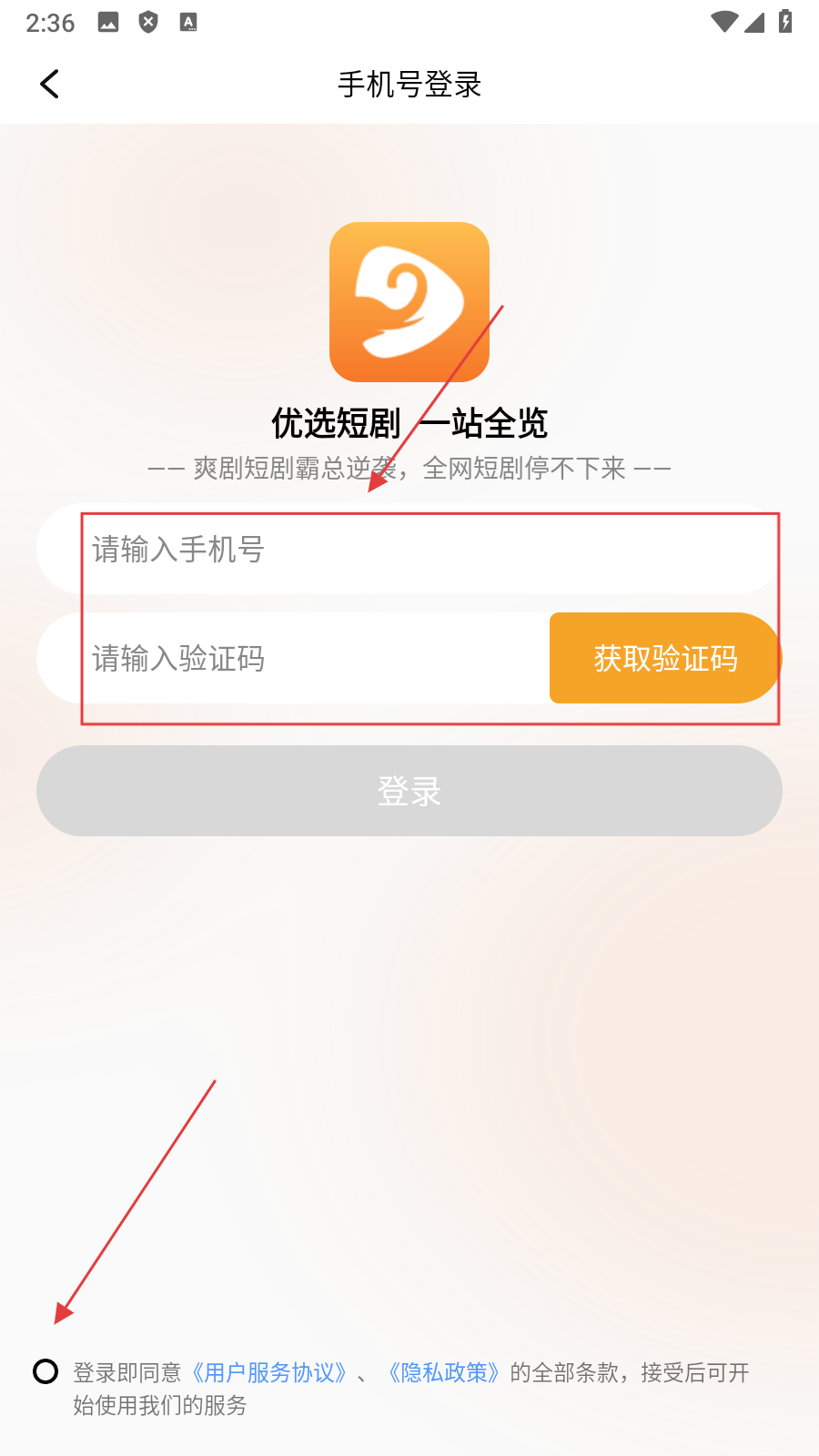
Task: Focus the phone number input field
Action: (409, 550)
